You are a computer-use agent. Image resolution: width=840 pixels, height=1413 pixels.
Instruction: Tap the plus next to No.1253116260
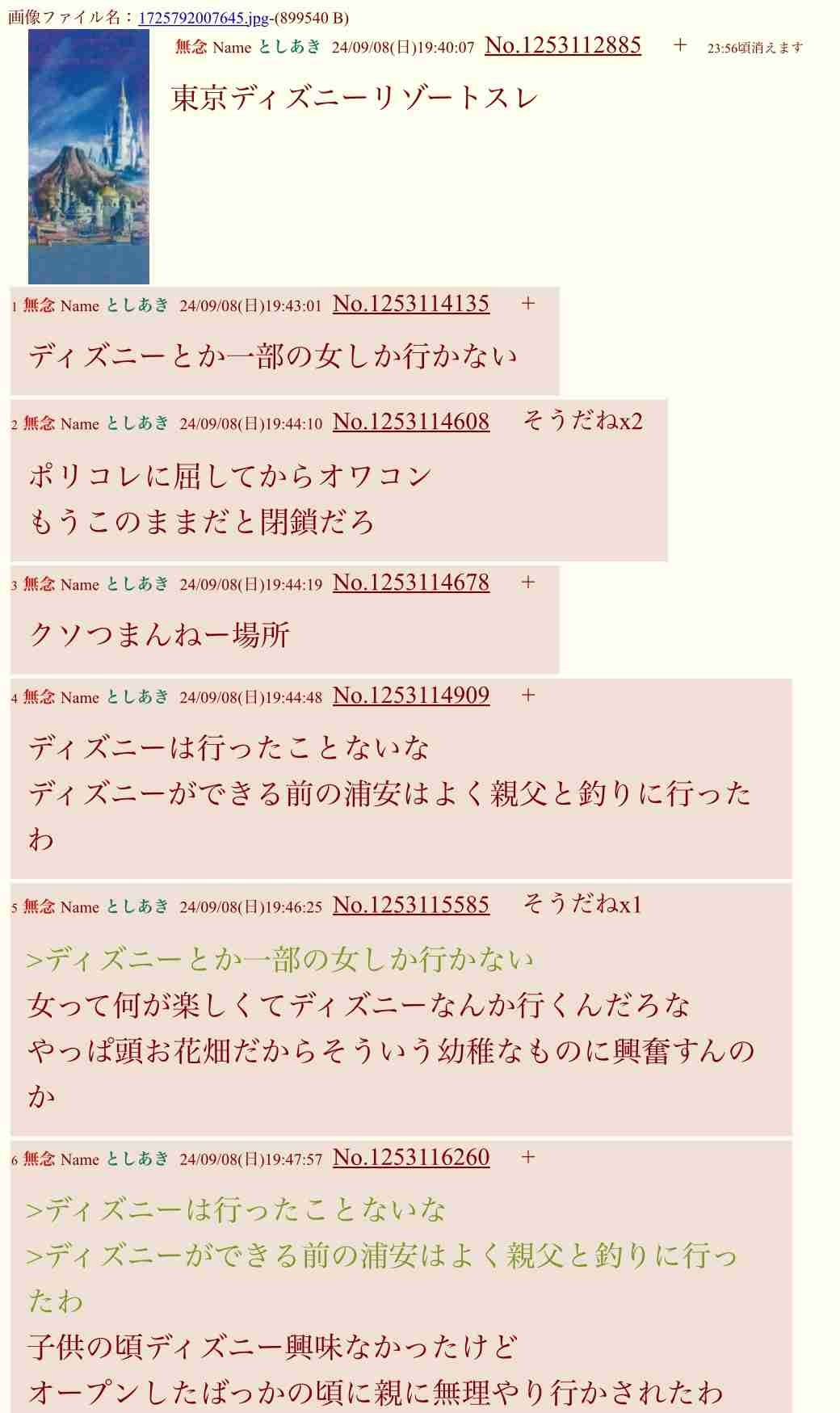pos(528,1158)
